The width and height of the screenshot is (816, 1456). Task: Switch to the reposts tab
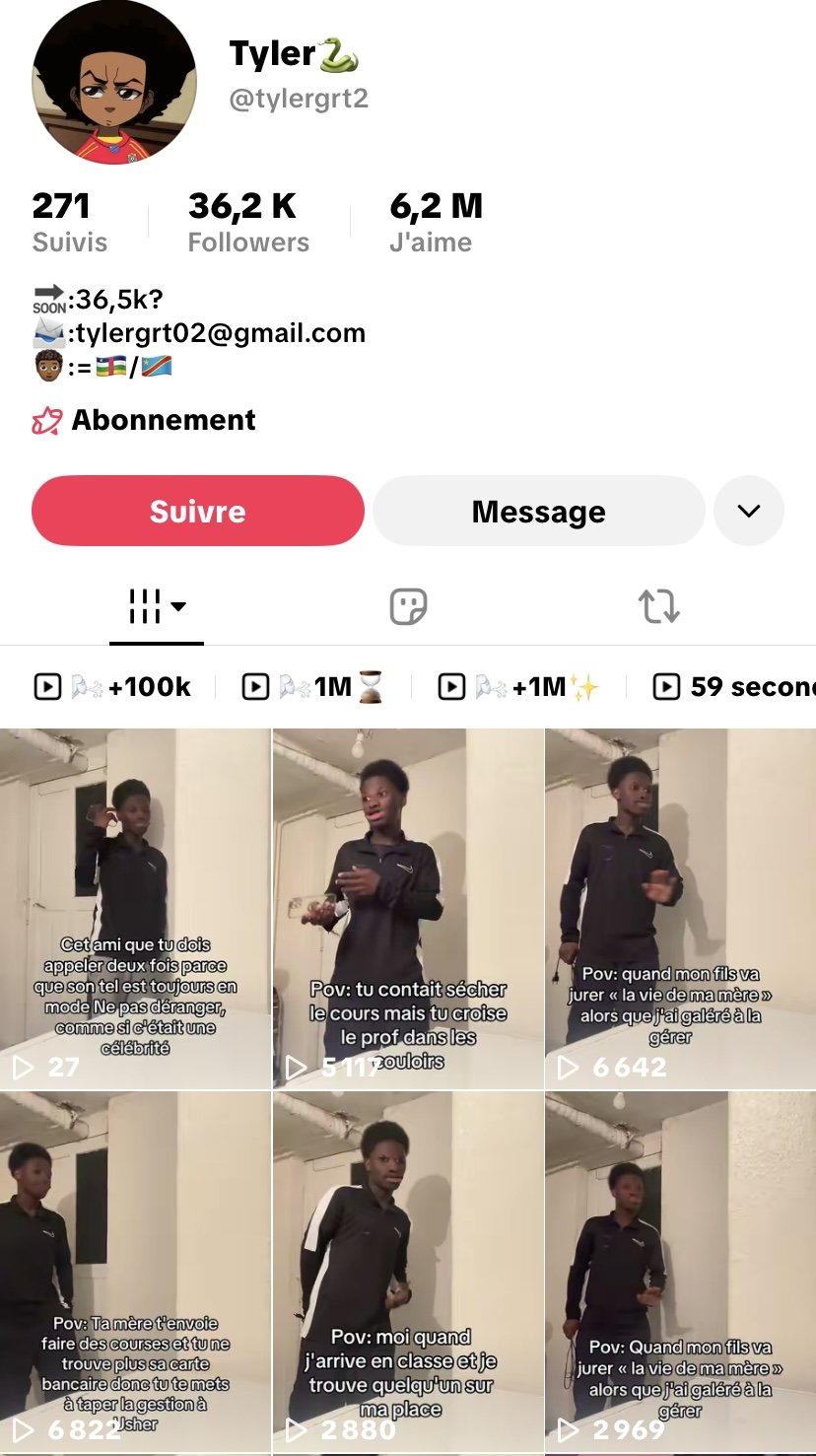658,607
